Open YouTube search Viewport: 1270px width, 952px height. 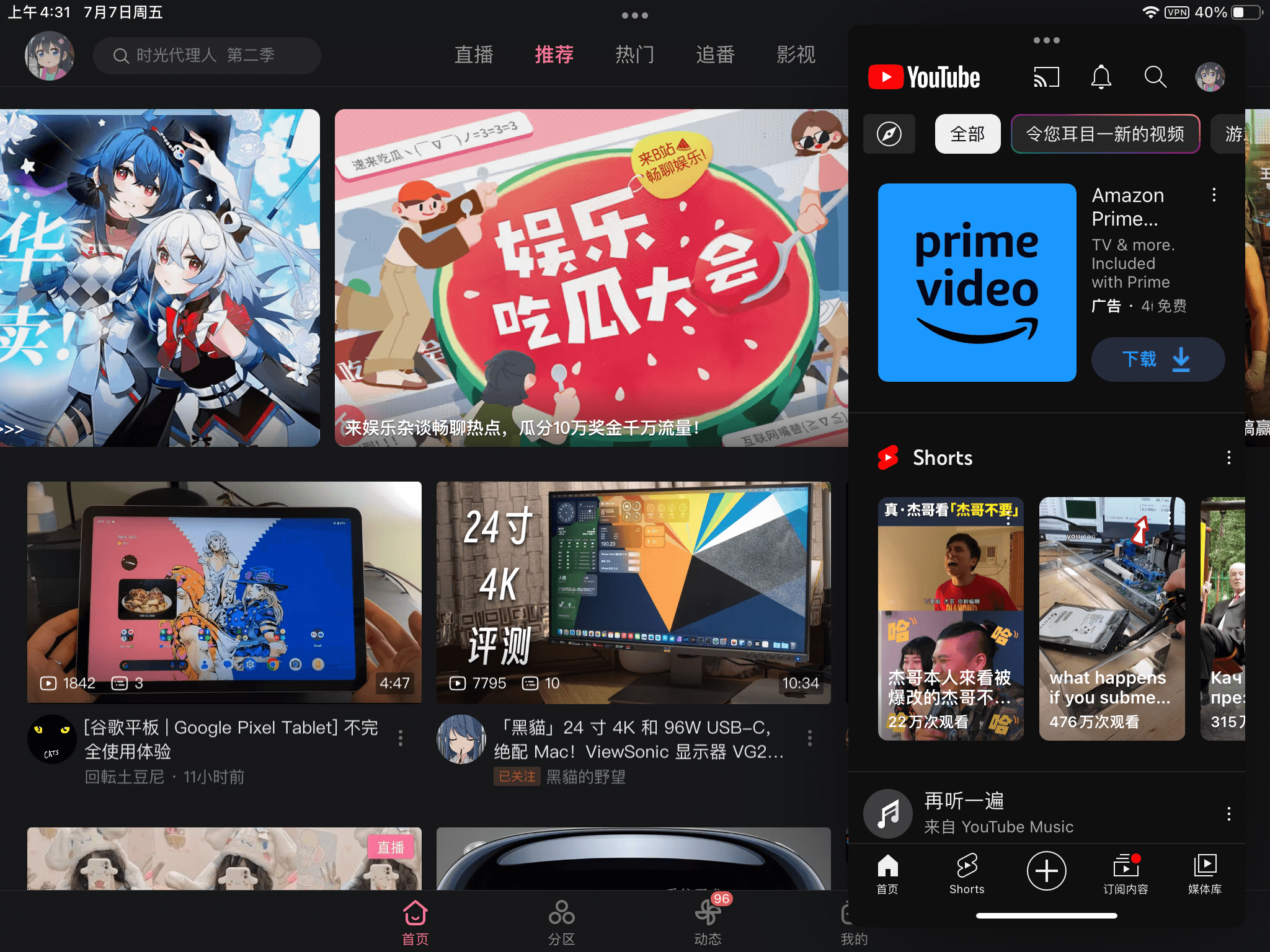[x=1155, y=77]
